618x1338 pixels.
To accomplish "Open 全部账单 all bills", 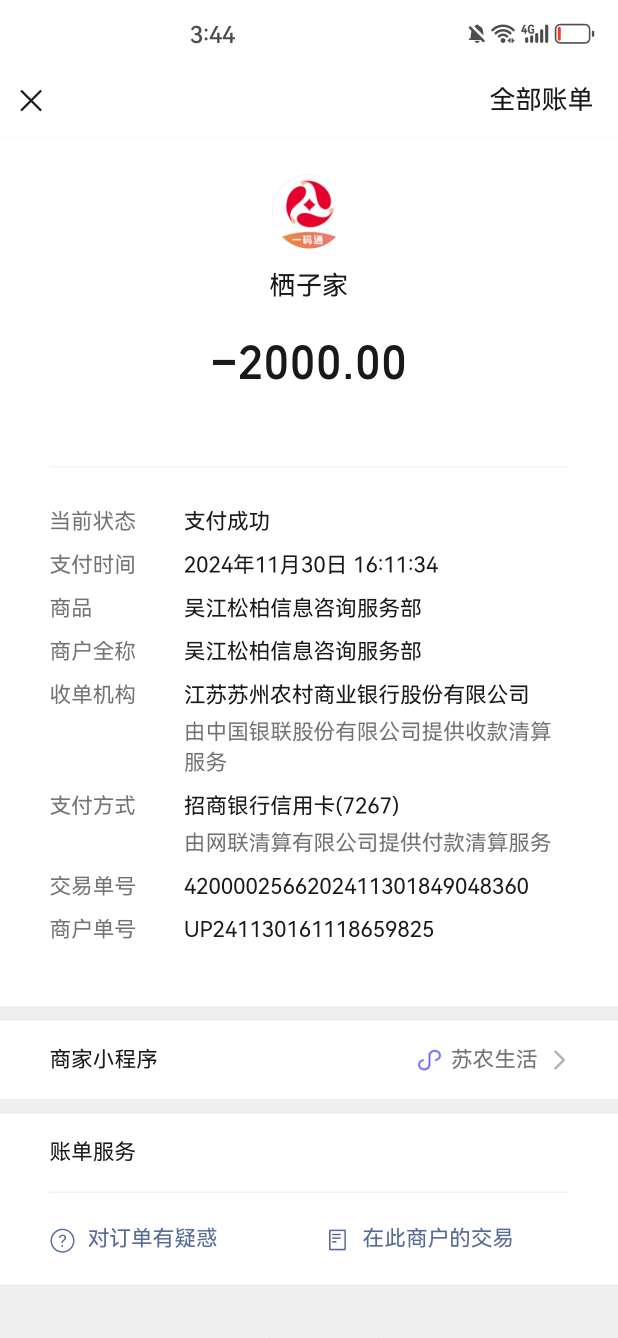I will pos(540,100).
